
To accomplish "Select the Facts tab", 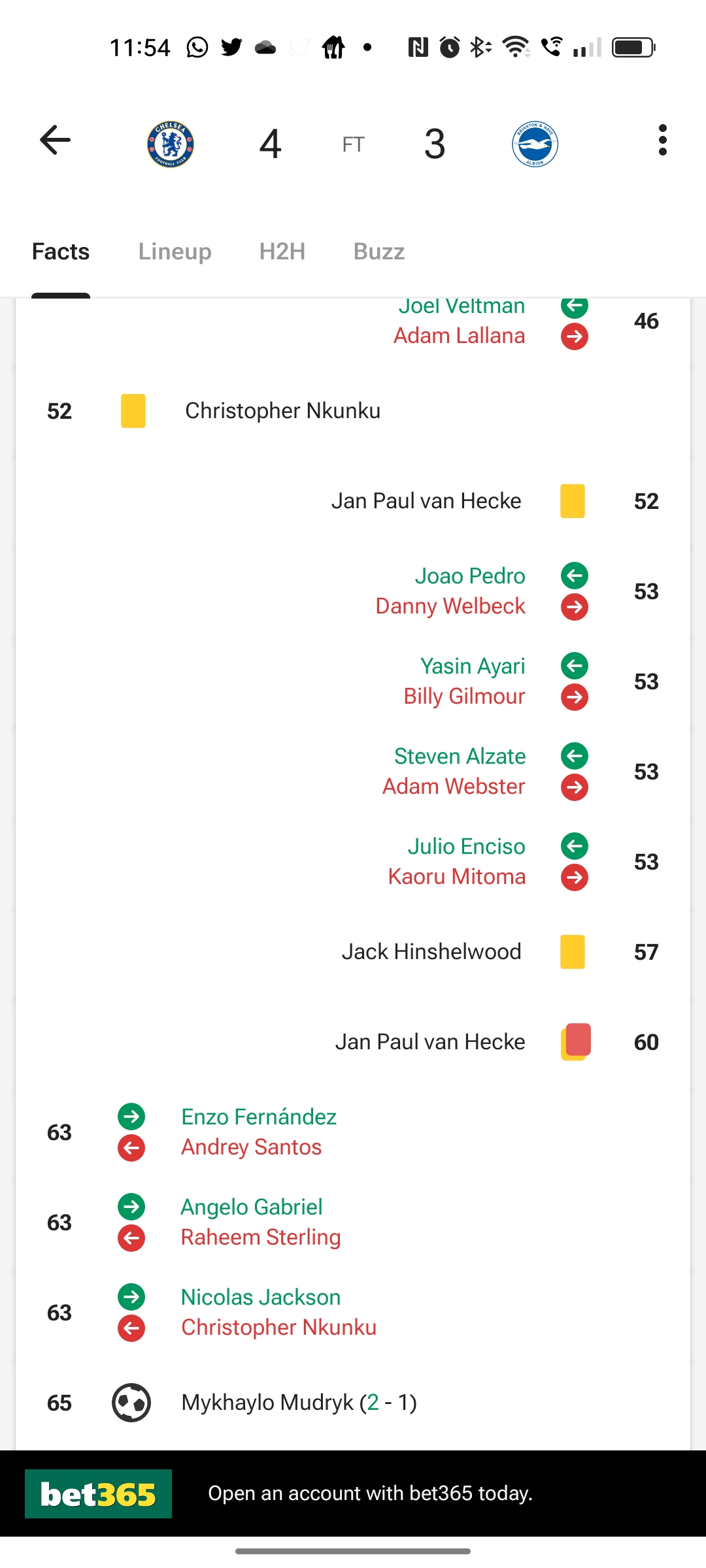I will (x=61, y=252).
